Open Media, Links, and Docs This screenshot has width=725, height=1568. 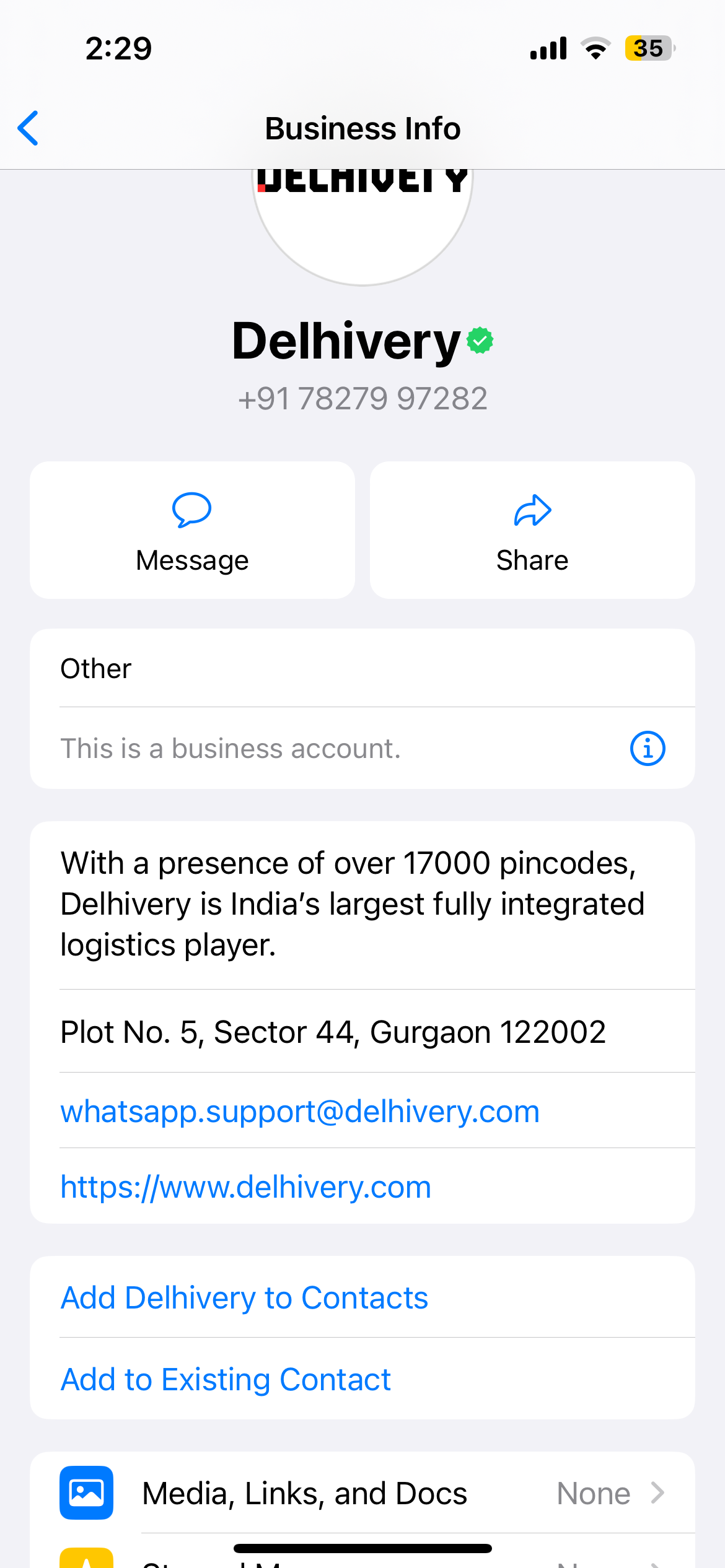pyautogui.click(x=362, y=1493)
